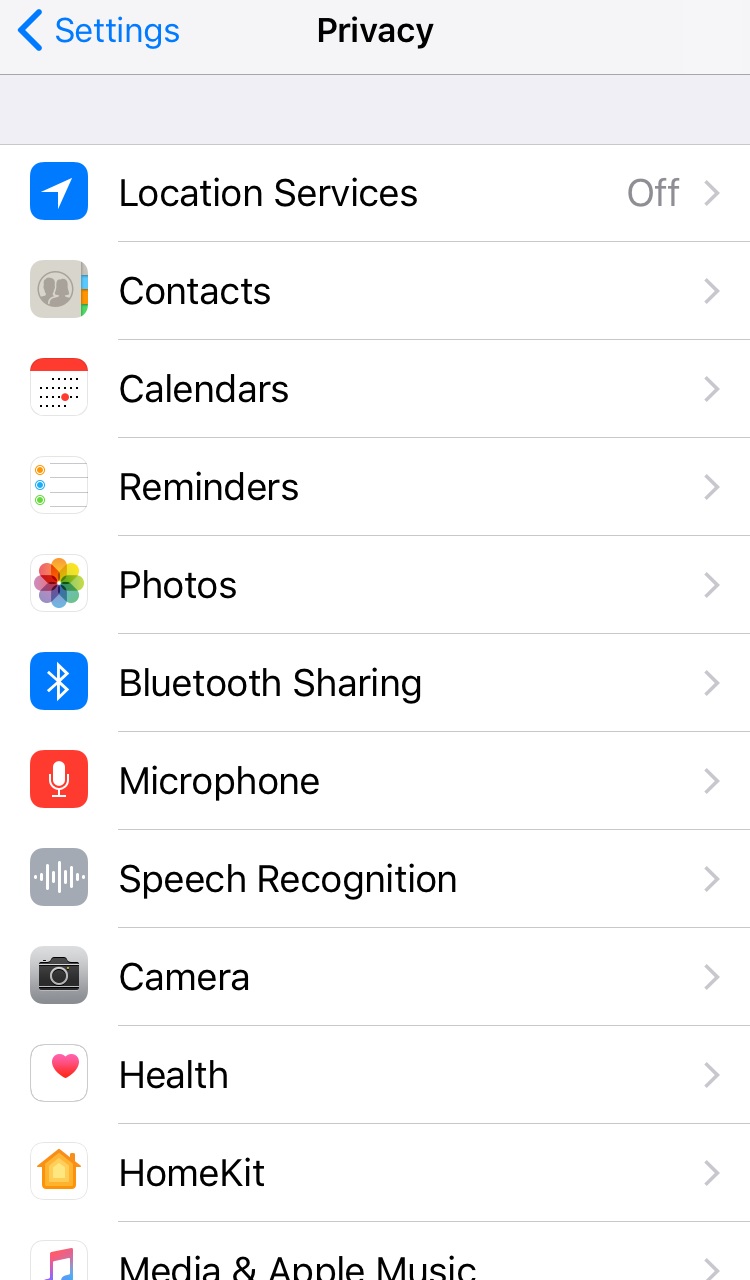Go back to Settings
The image size is (750, 1280).
coord(98,31)
